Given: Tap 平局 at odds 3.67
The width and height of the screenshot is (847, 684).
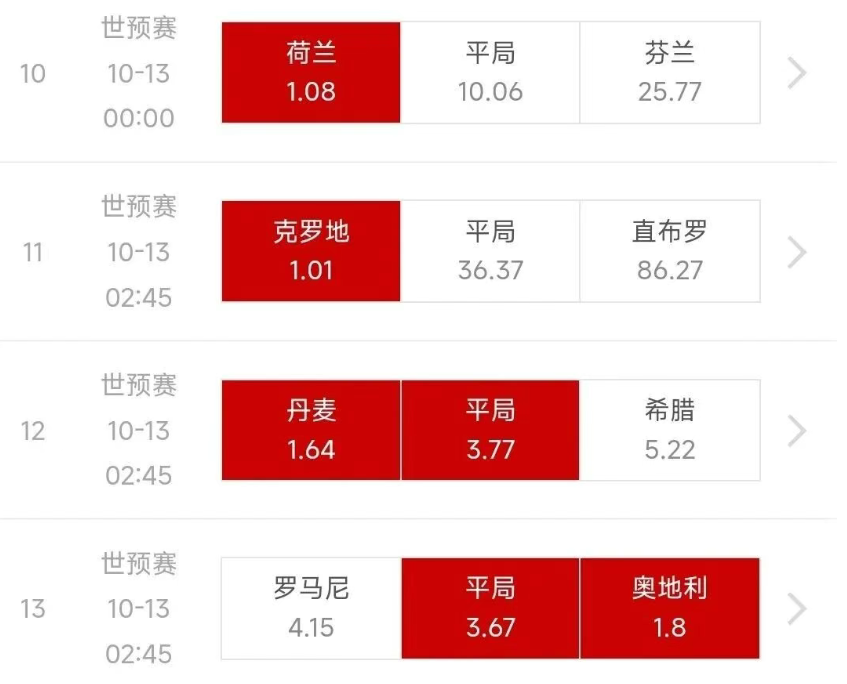Looking at the screenshot, I should coord(490,608).
